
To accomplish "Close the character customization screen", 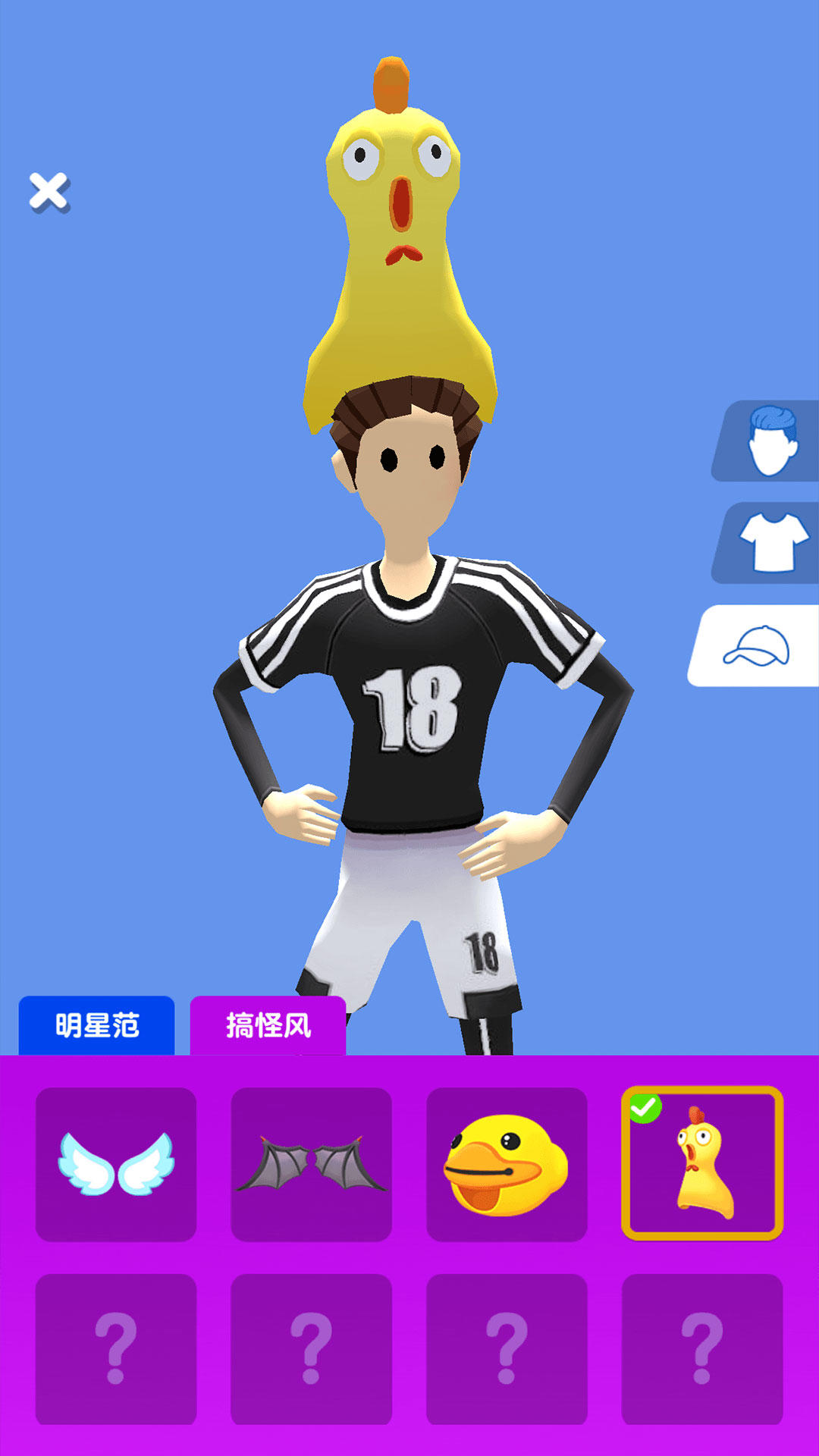I will (50, 191).
